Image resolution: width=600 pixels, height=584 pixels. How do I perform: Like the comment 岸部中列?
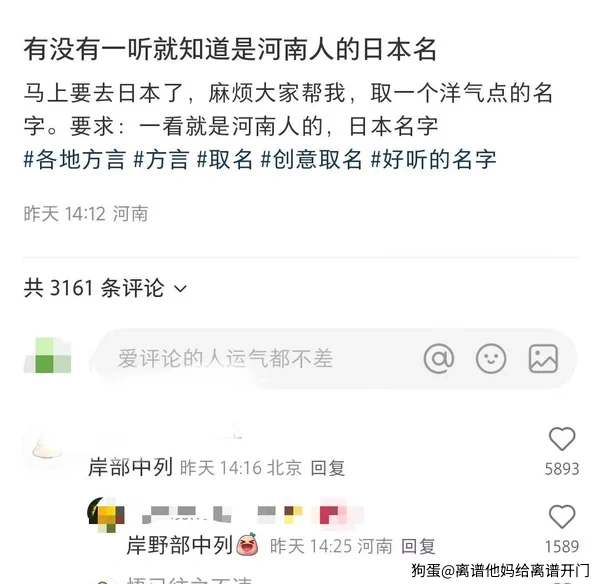click(x=562, y=440)
